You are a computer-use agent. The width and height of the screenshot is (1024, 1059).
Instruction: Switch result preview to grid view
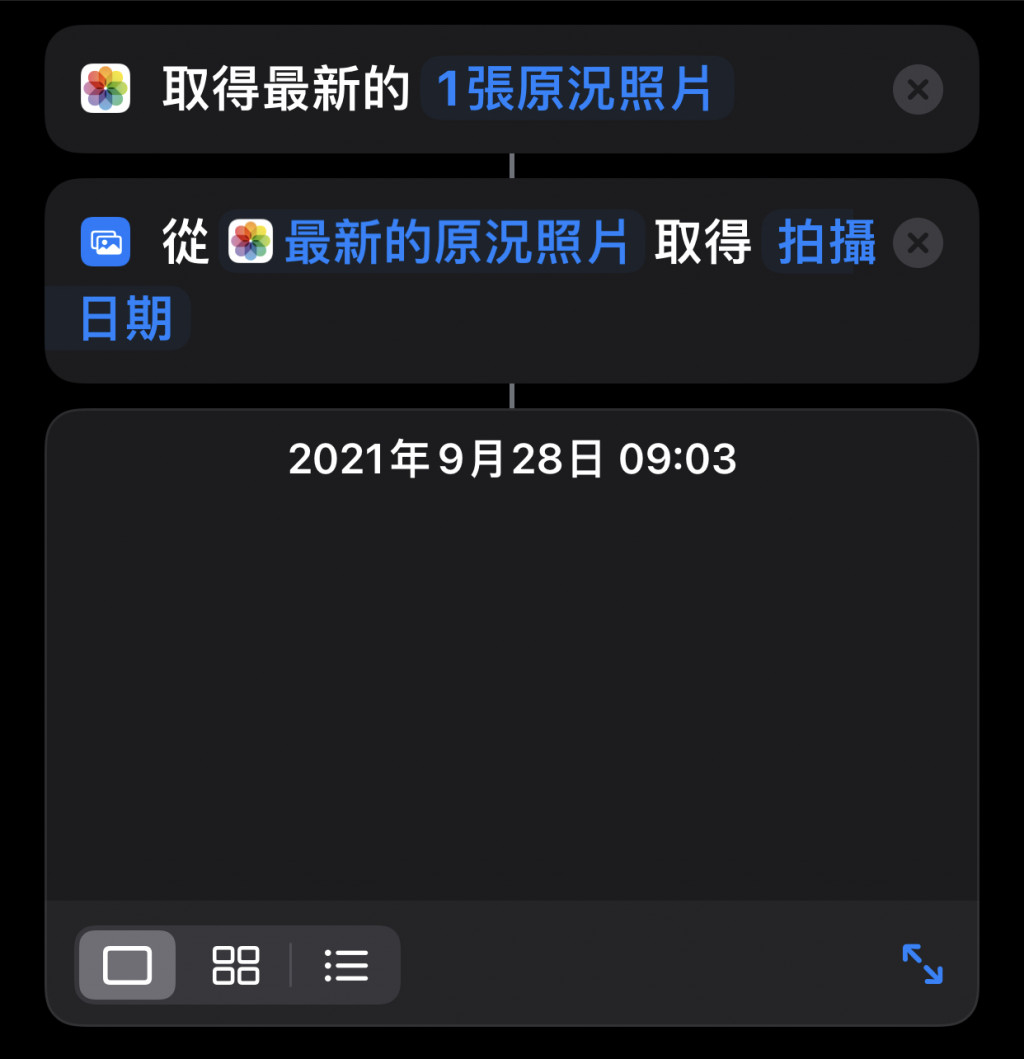(x=236, y=965)
